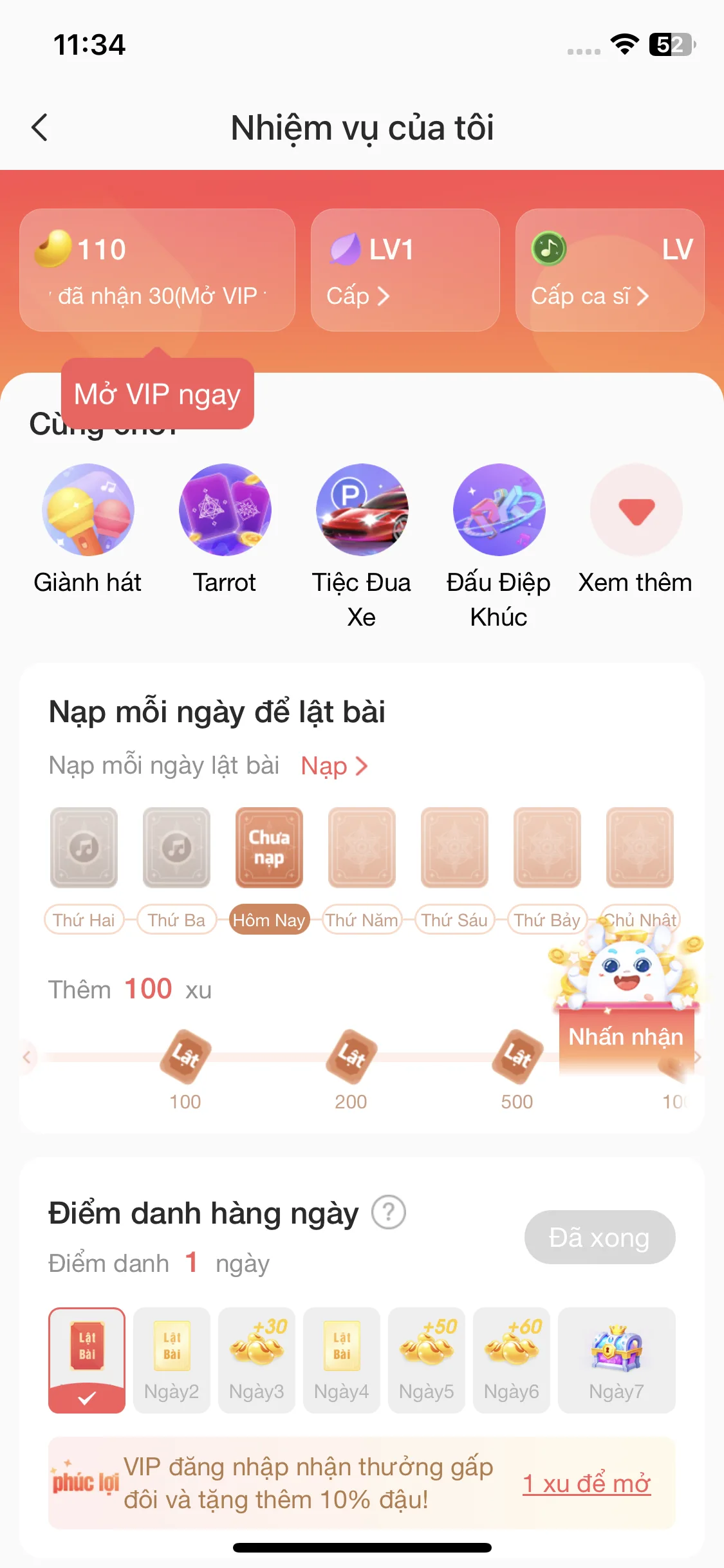The width and height of the screenshot is (724, 1568).
Task: Open the 110 coin balance card
Action: click(157, 270)
